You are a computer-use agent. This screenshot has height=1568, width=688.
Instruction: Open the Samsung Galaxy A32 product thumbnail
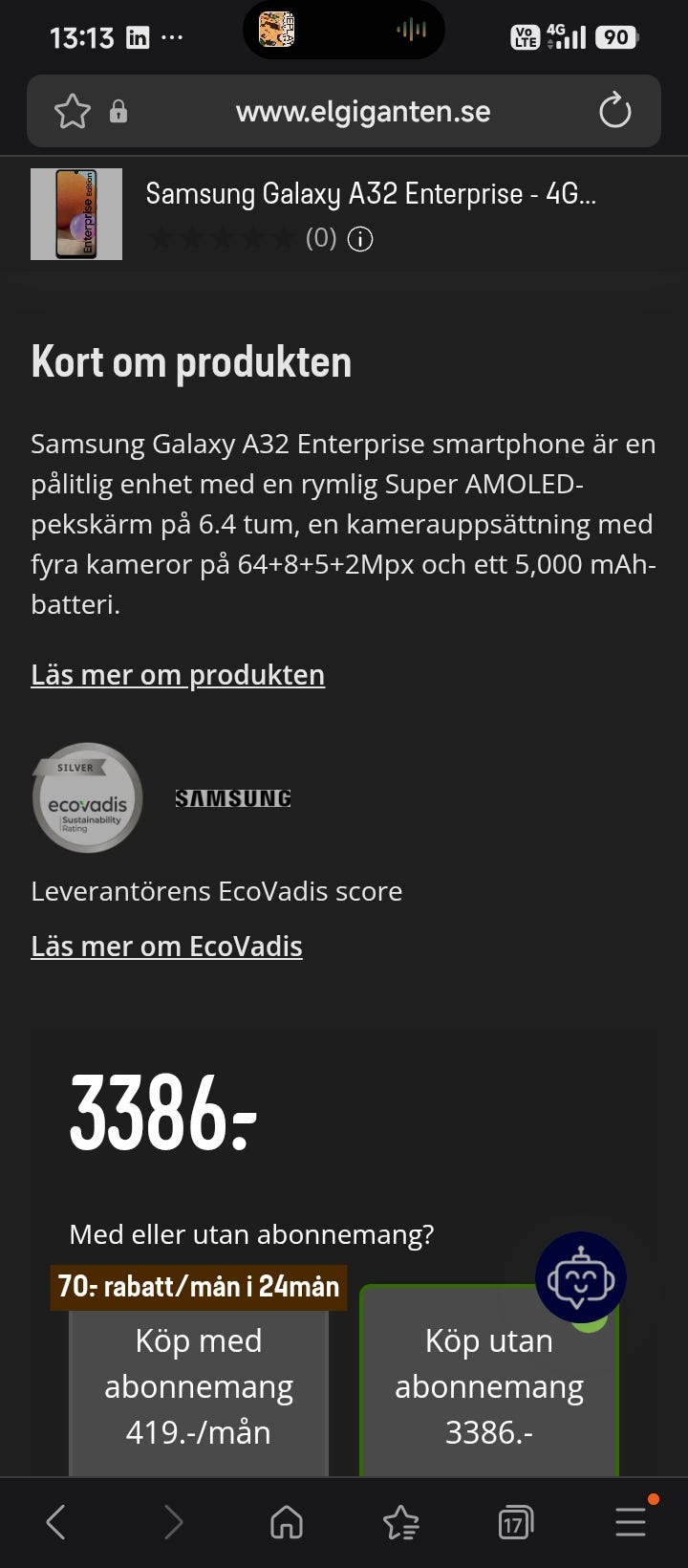coord(76,214)
